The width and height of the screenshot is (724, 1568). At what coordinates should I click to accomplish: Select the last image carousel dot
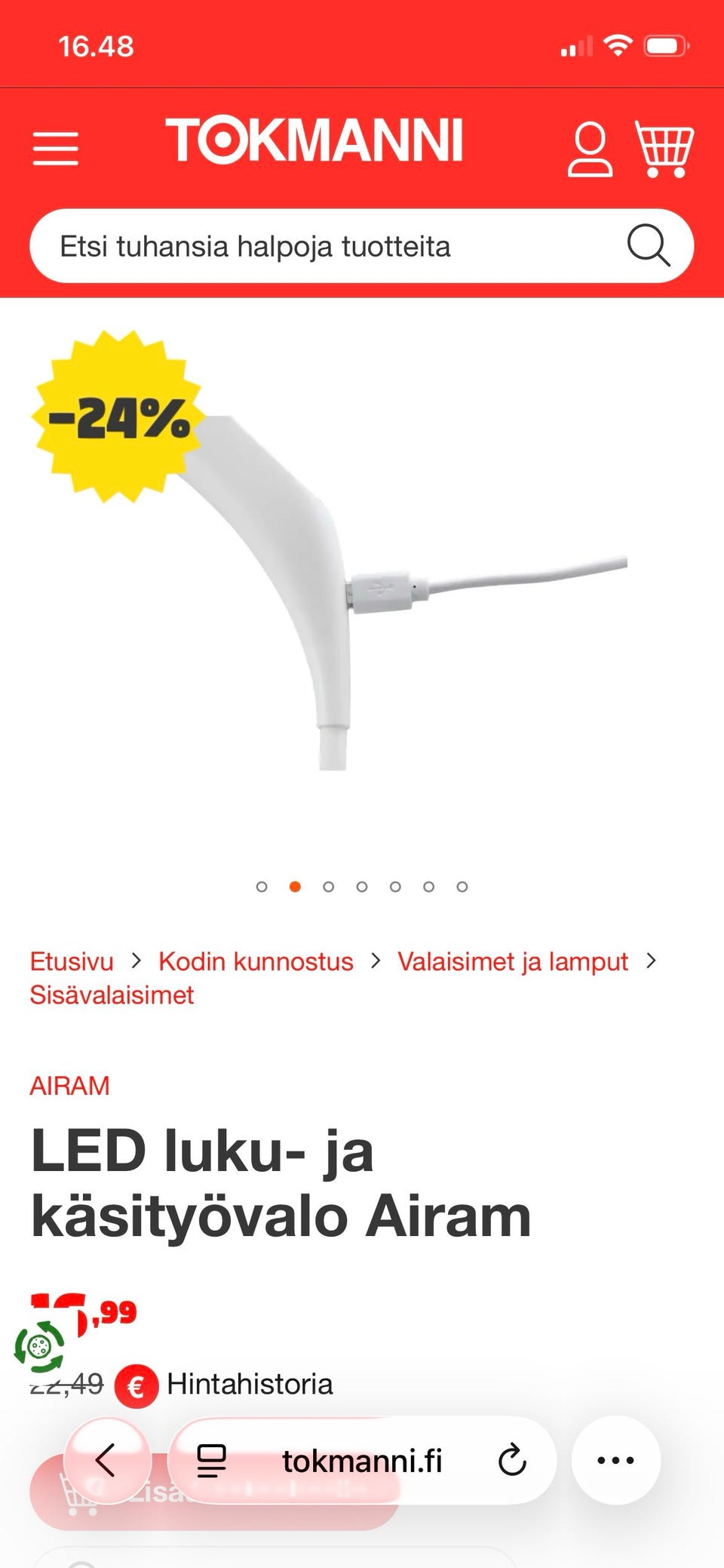point(461,887)
